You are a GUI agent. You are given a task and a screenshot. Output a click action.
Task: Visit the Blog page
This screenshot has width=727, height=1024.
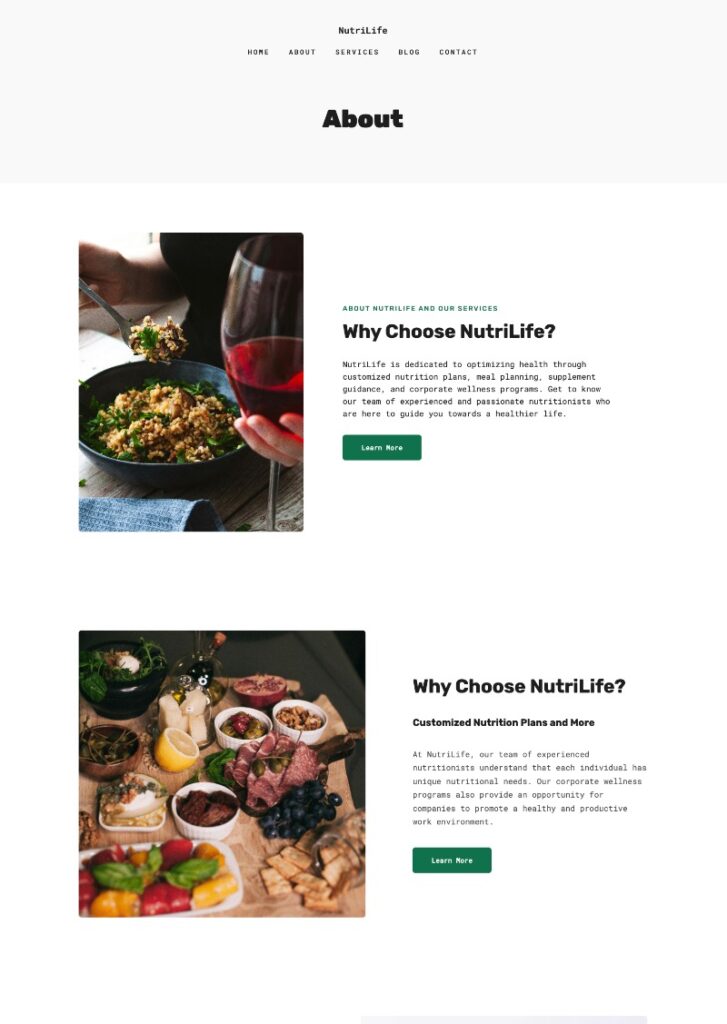click(409, 52)
